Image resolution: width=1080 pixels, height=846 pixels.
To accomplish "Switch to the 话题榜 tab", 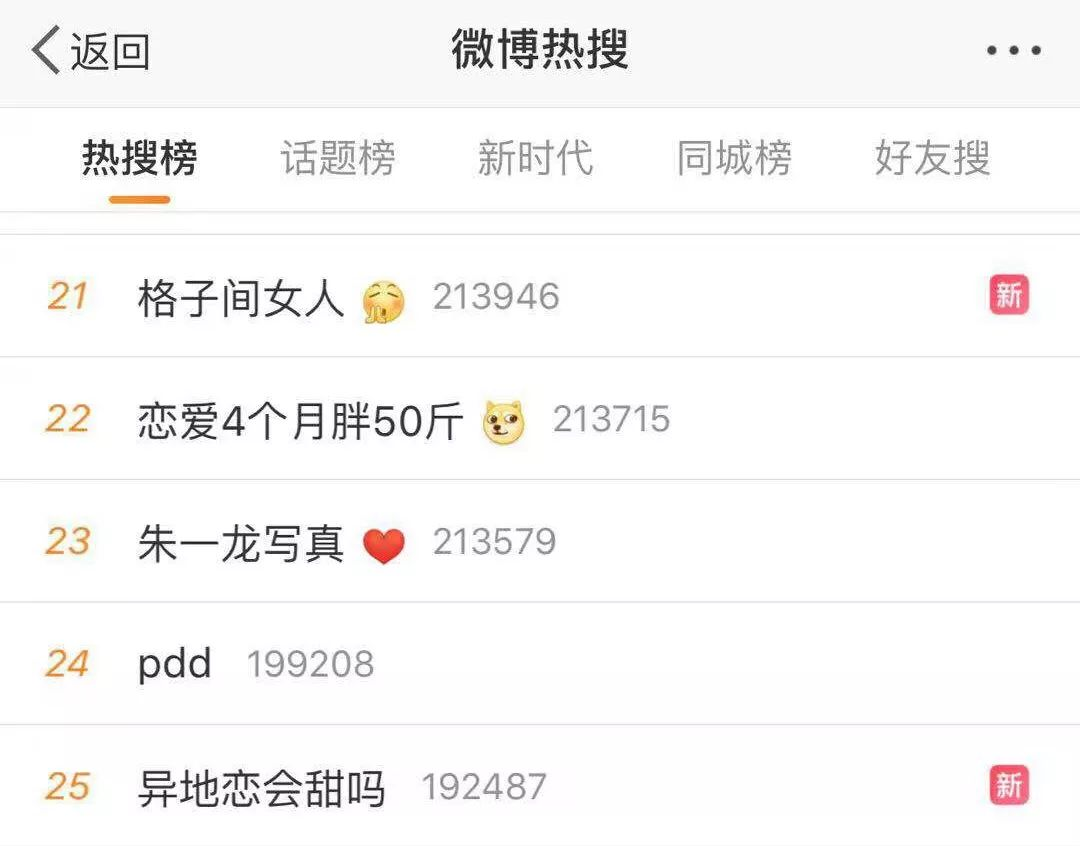I will click(337, 158).
